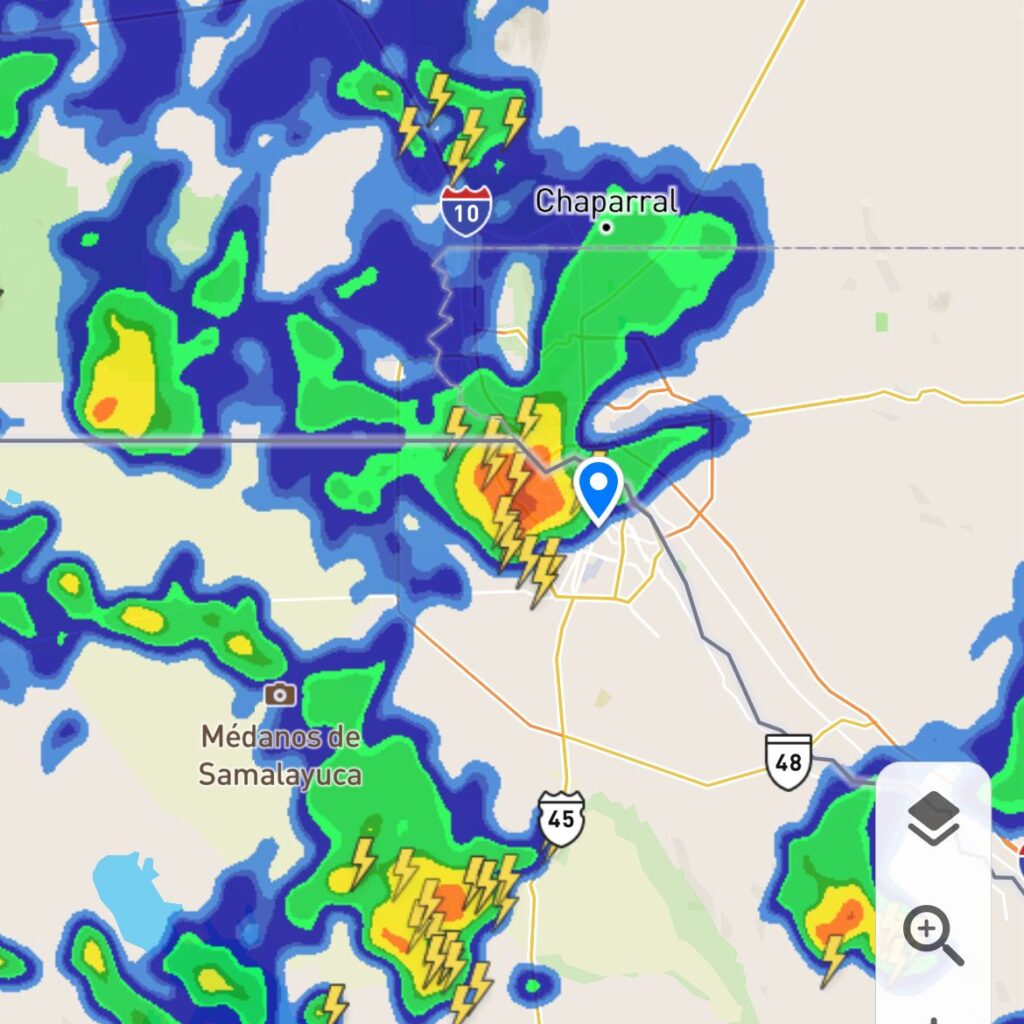Viewport: 1024px width, 1024px height.
Task: Open the map layers selector
Action: click(x=933, y=817)
